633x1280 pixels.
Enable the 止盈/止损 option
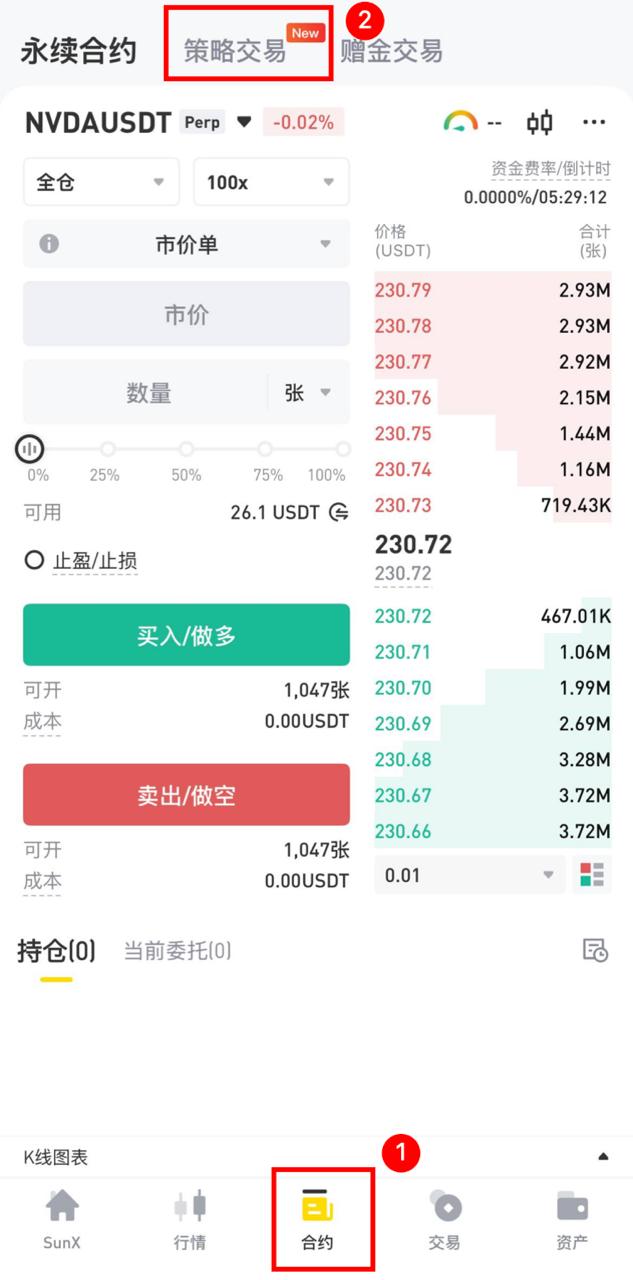coord(80,561)
